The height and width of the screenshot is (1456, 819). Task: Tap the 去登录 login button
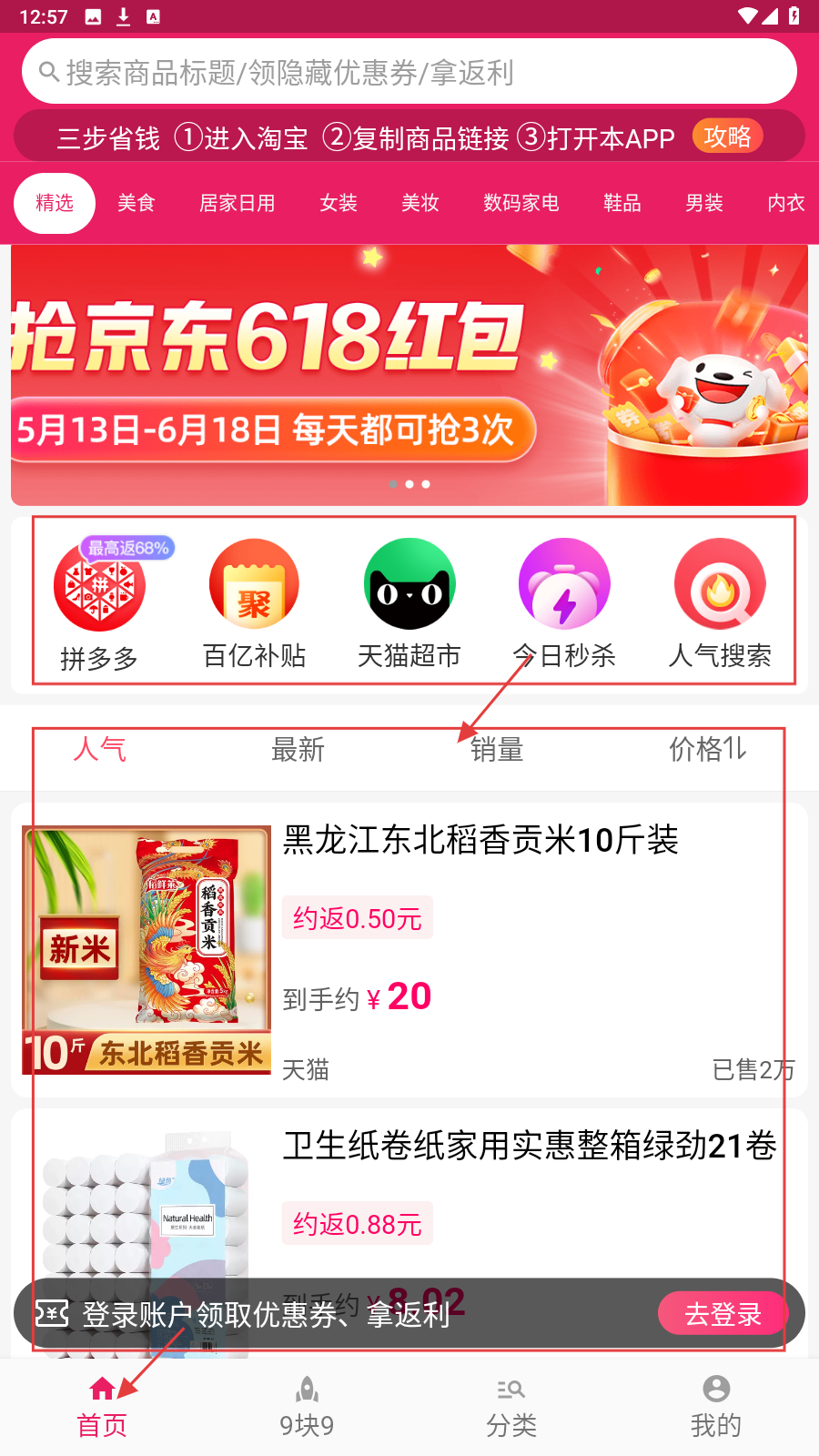[x=723, y=1314]
